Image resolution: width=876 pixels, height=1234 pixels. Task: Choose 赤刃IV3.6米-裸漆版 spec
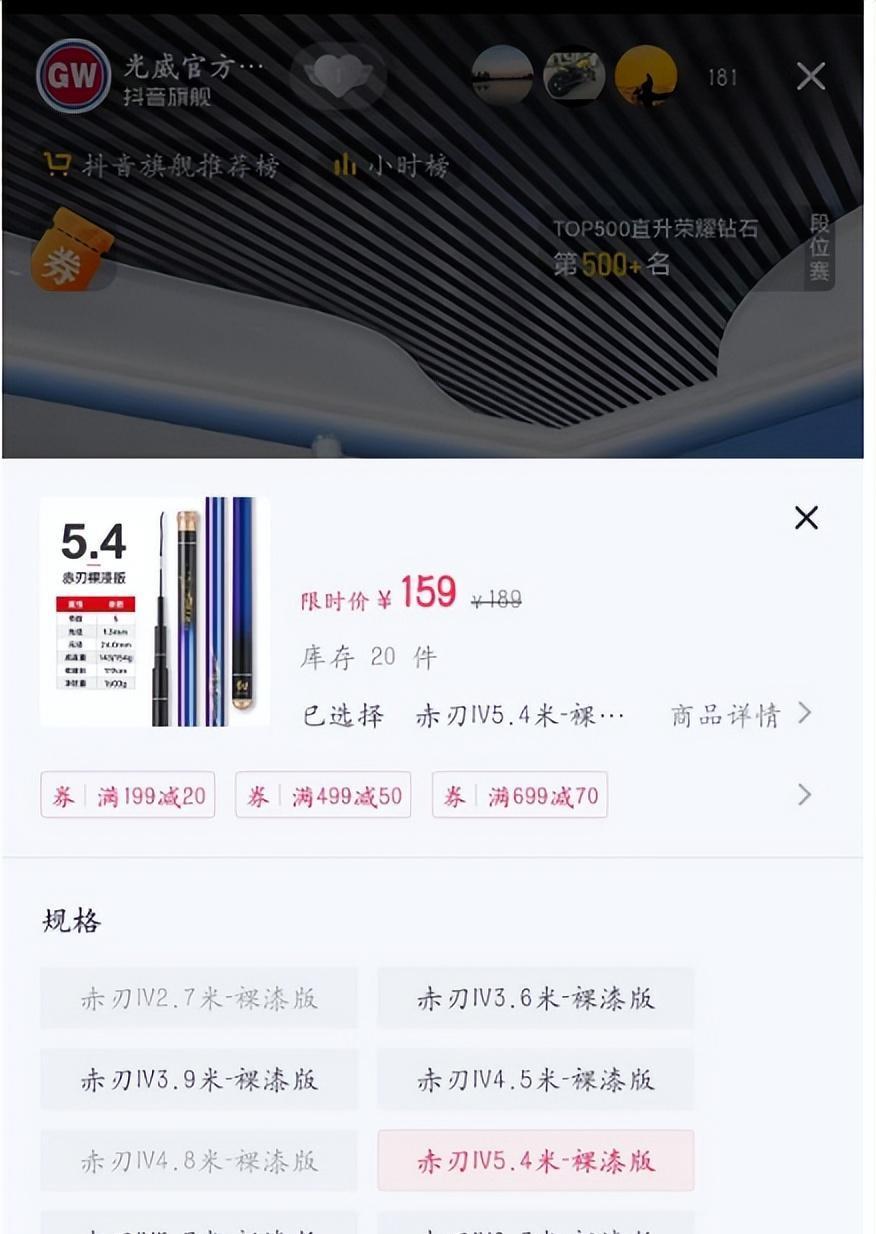(535, 998)
